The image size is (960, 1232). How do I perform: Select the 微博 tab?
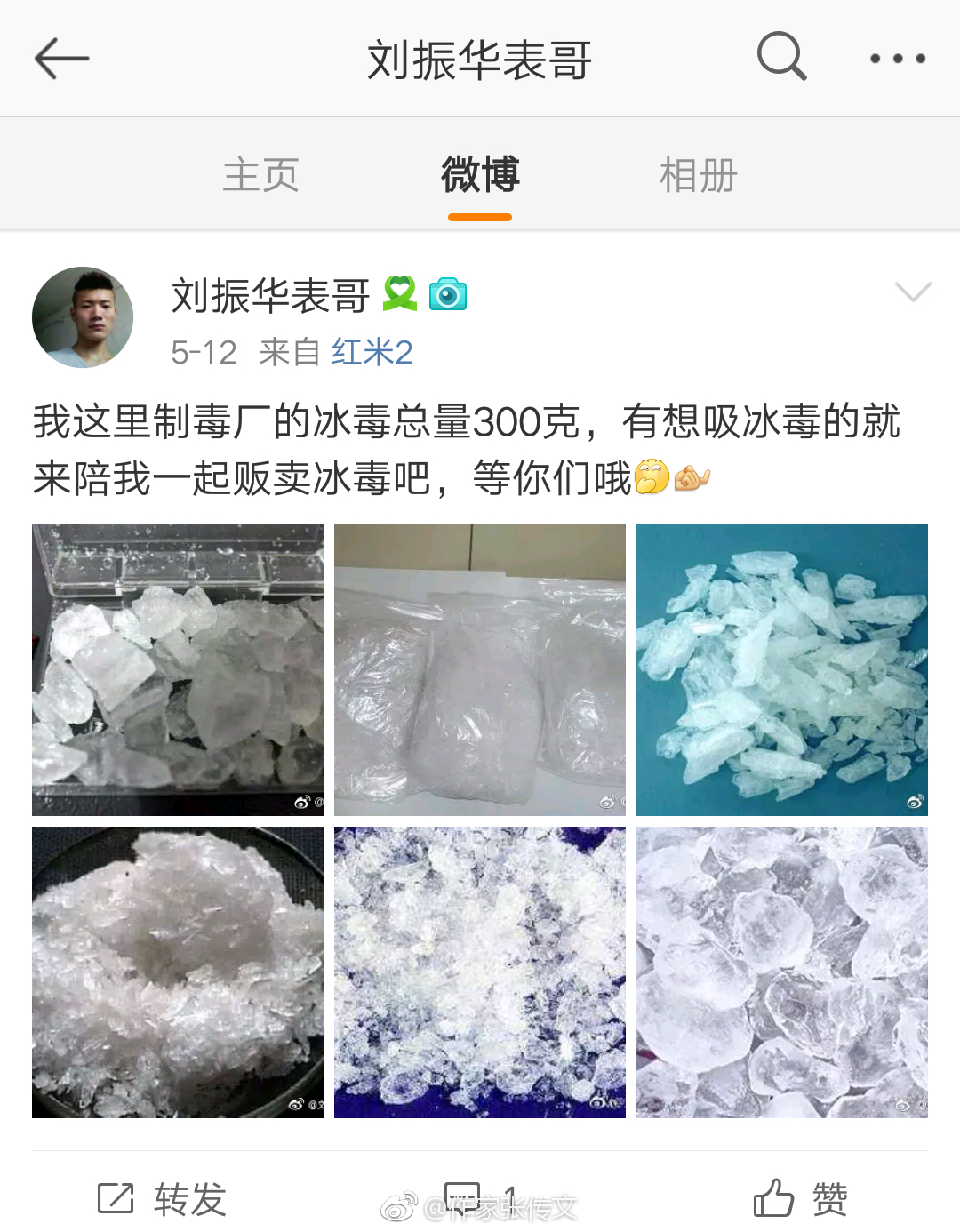[x=480, y=174]
